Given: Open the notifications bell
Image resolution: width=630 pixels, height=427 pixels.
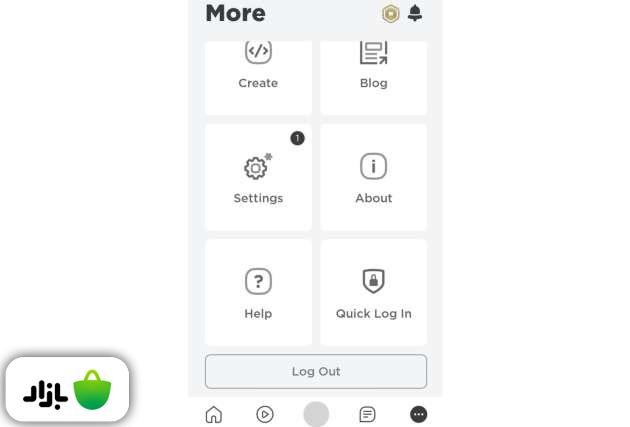Looking at the screenshot, I should click(415, 14).
